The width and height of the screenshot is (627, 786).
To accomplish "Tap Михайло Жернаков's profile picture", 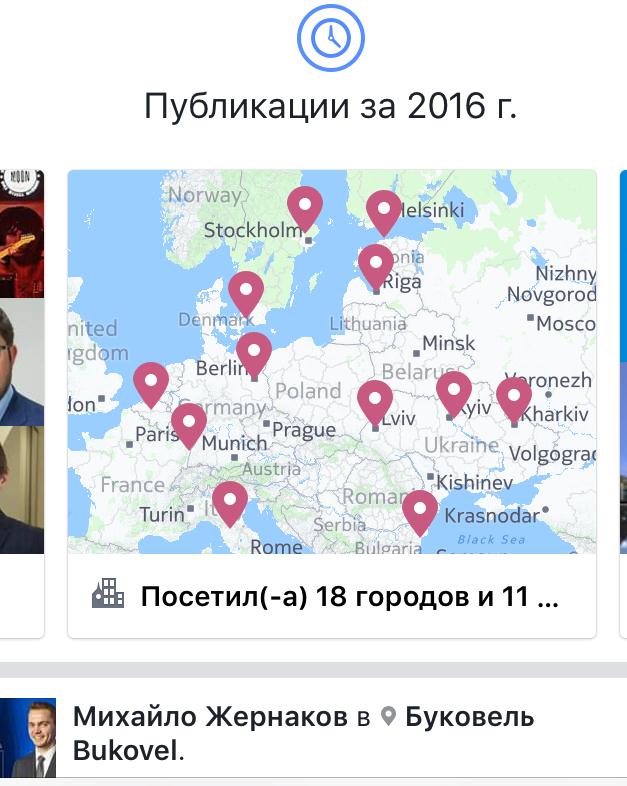I will coord(27,738).
